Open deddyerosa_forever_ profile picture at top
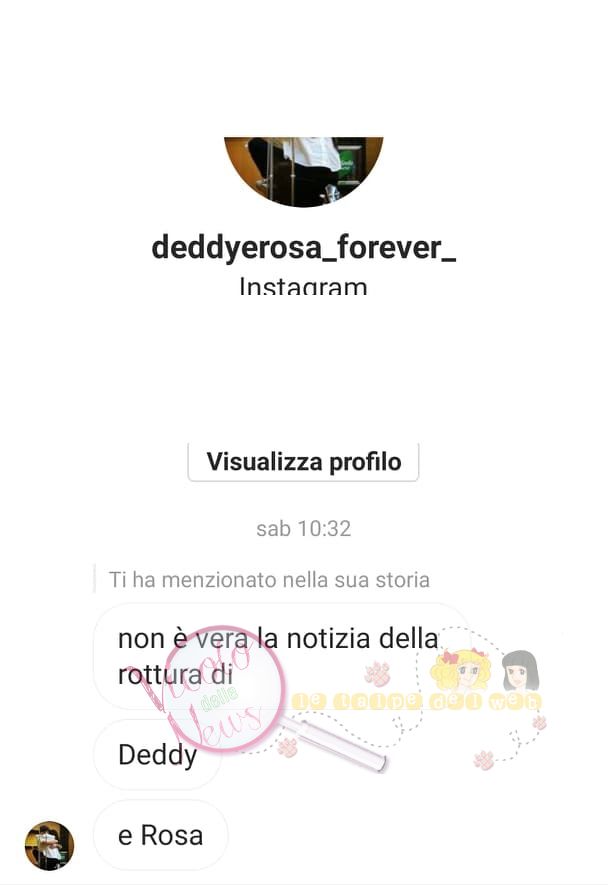 303,170
